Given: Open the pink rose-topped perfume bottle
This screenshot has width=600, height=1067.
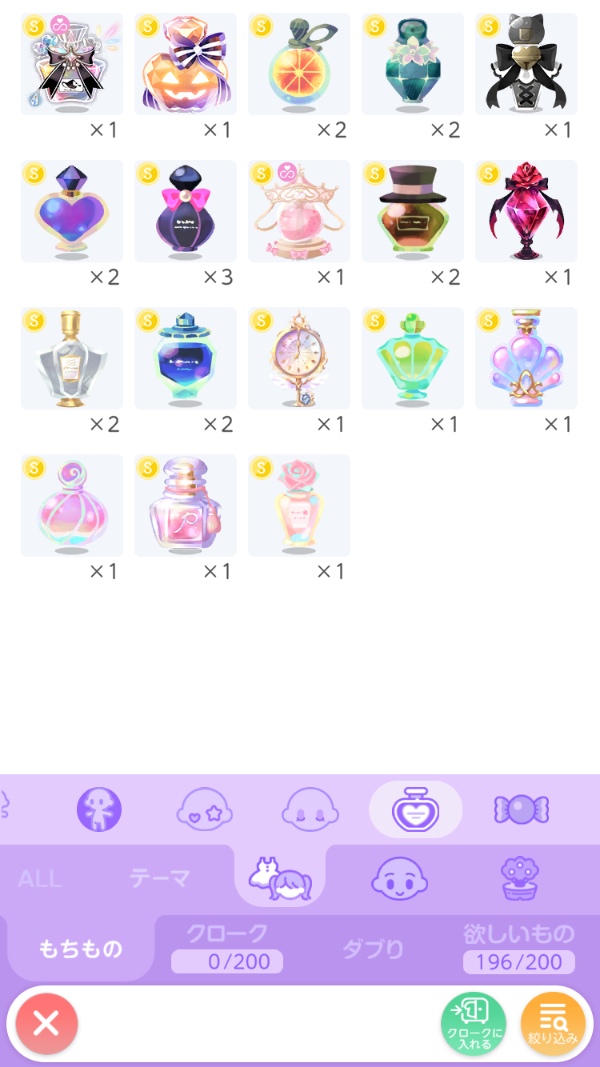Looking at the screenshot, I should pos(299,505).
